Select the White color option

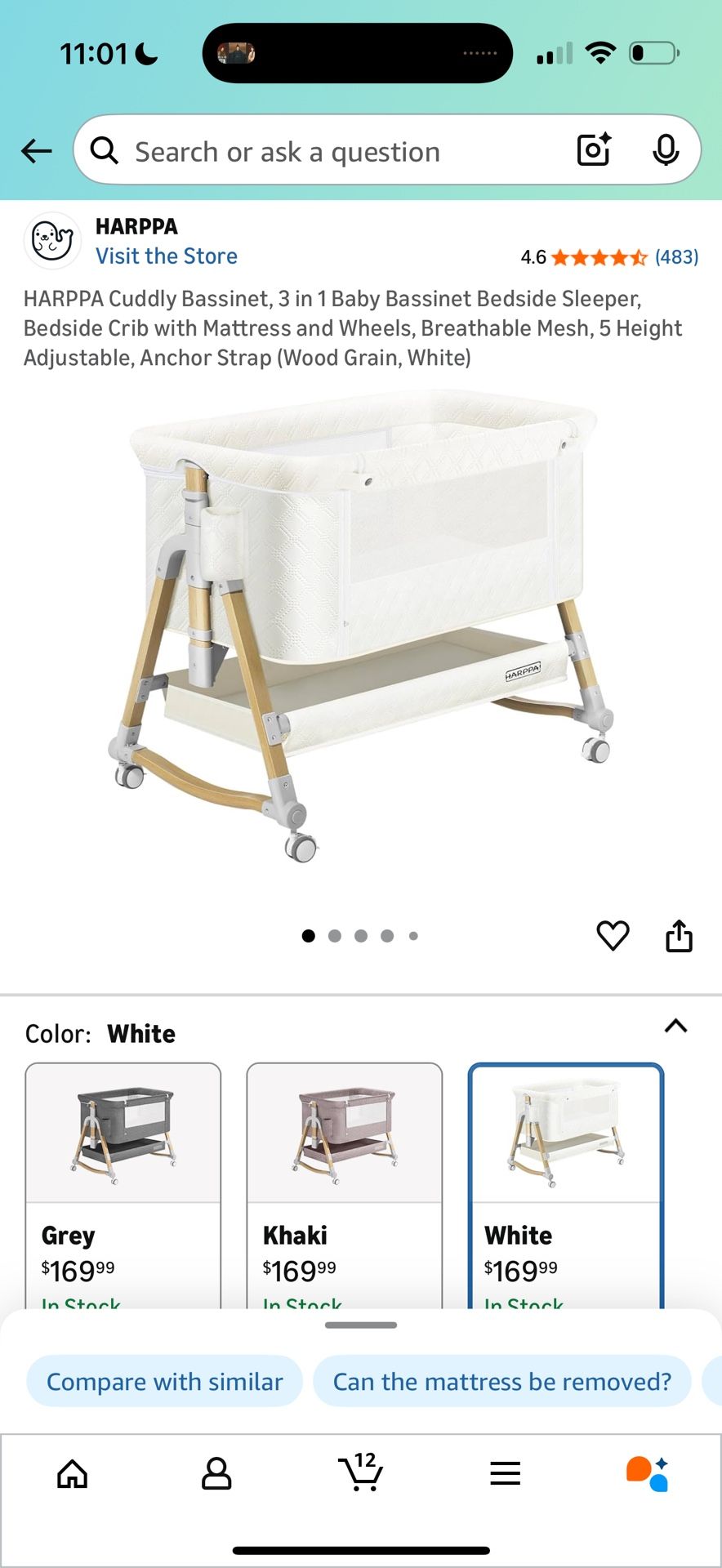coord(565,1184)
